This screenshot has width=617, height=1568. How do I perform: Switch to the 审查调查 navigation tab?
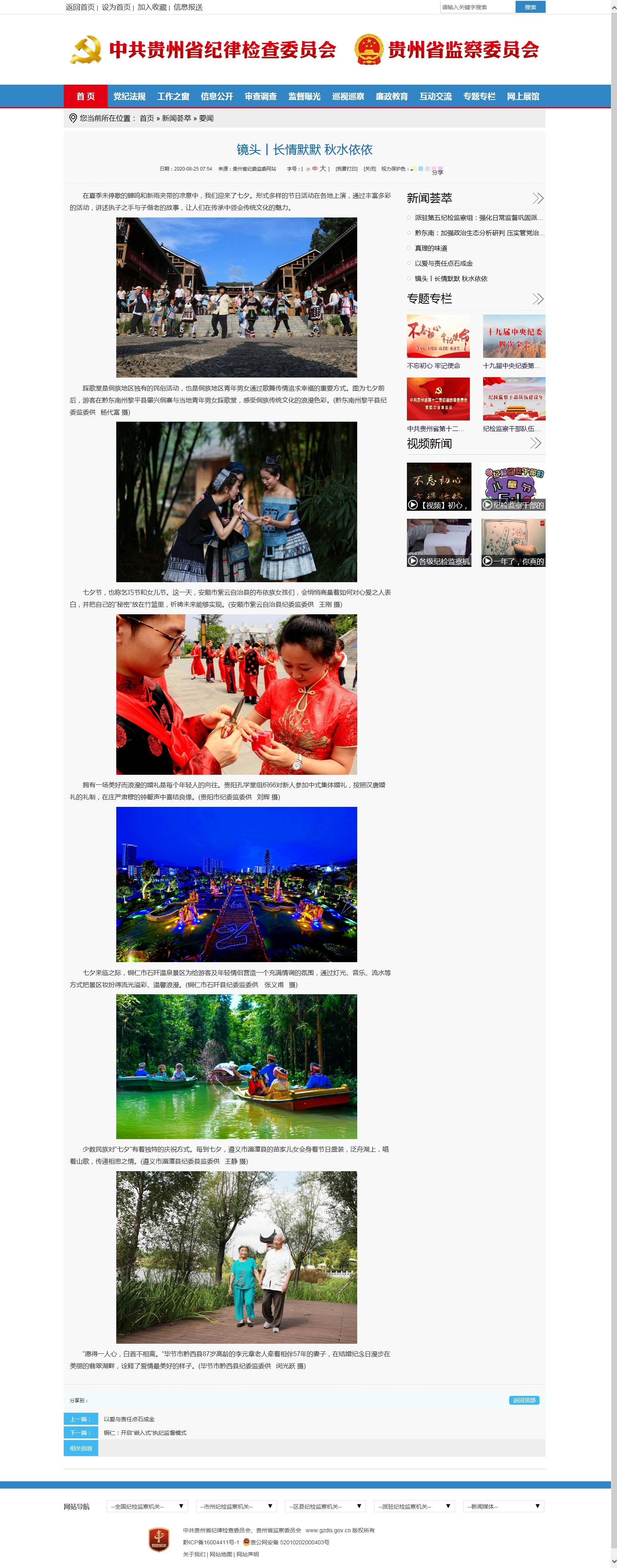pos(261,96)
